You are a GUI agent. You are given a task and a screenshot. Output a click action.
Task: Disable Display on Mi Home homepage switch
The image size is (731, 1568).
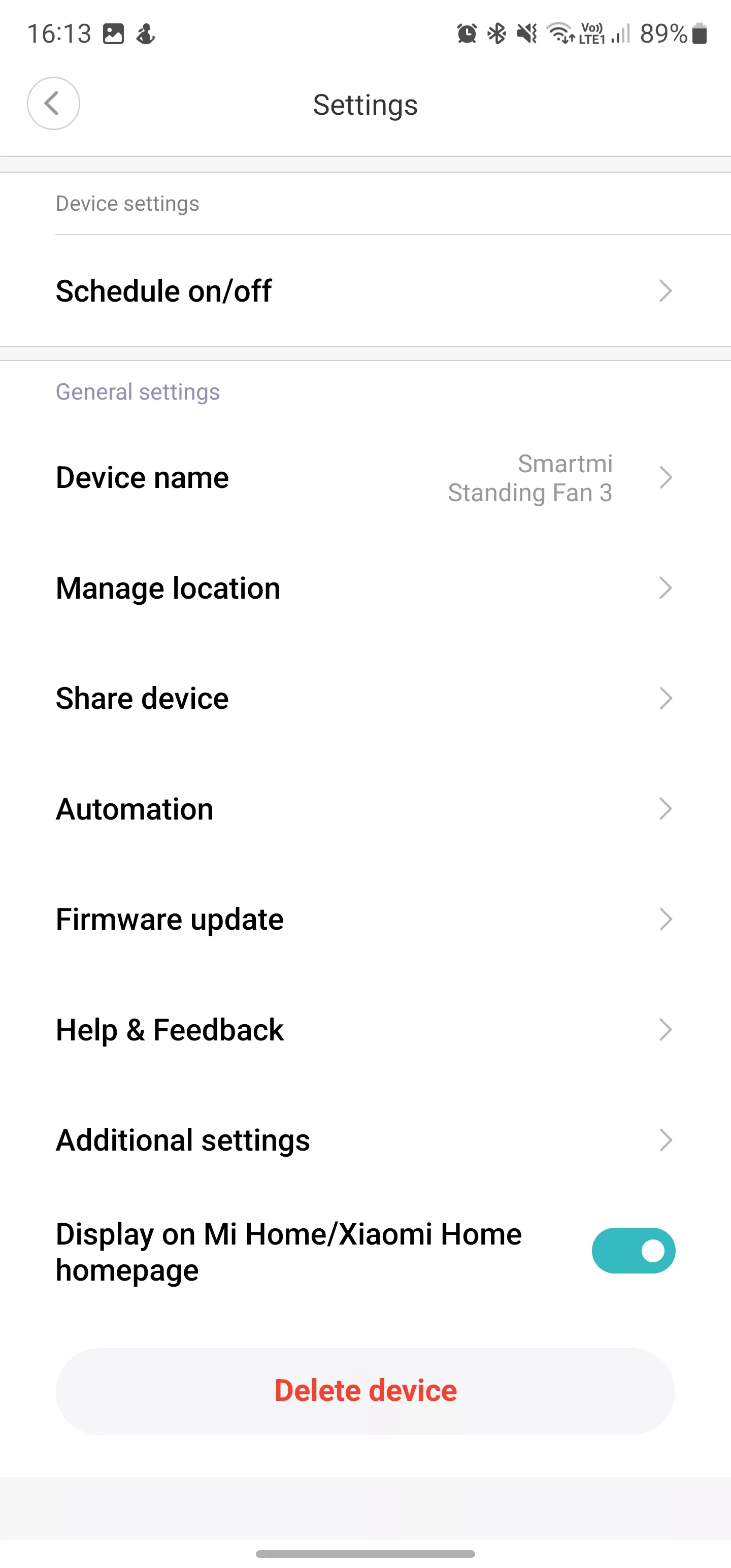pyautogui.click(x=634, y=1251)
